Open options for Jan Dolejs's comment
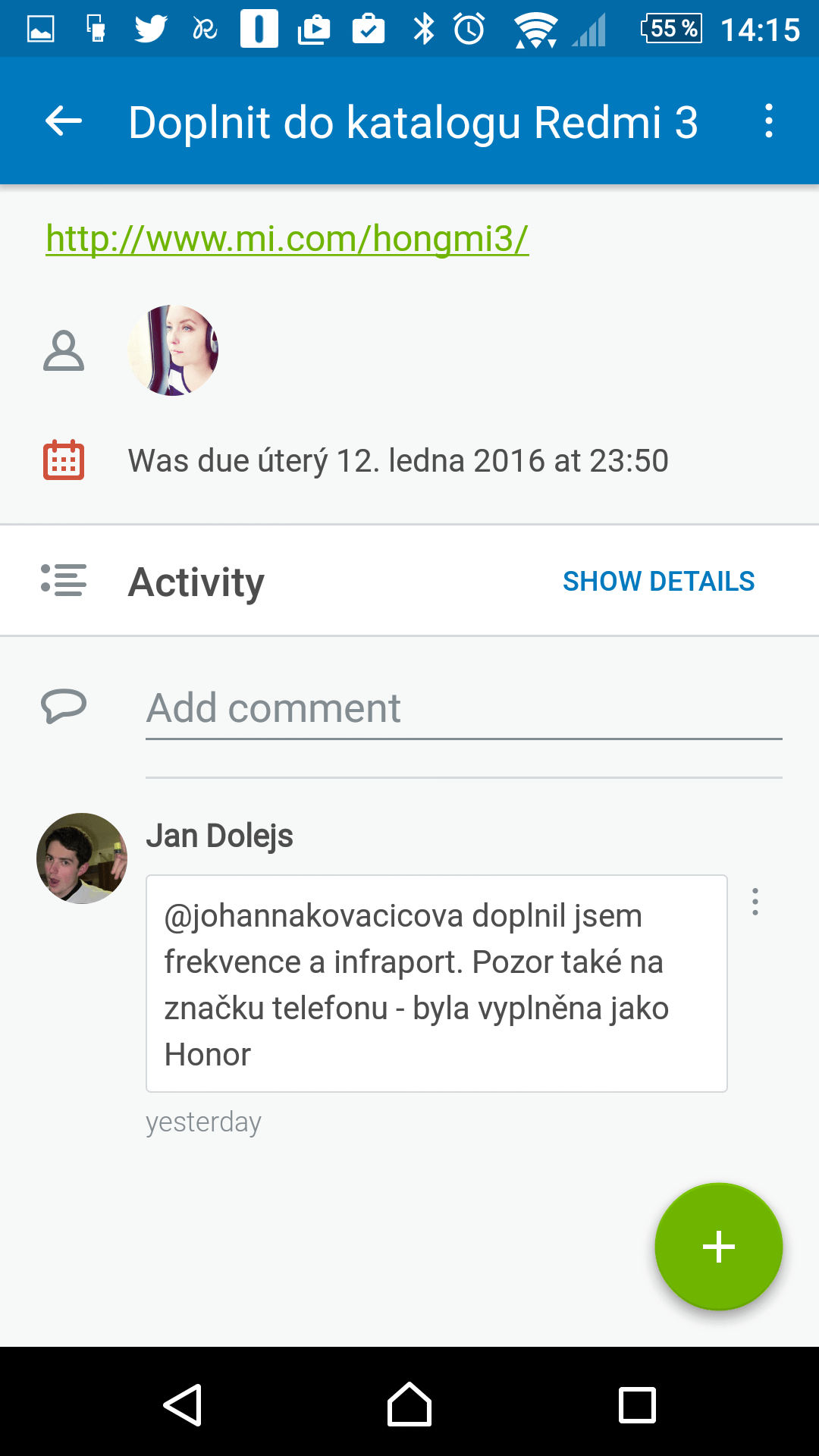Viewport: 819px width, 1456px height. point(755,902)
